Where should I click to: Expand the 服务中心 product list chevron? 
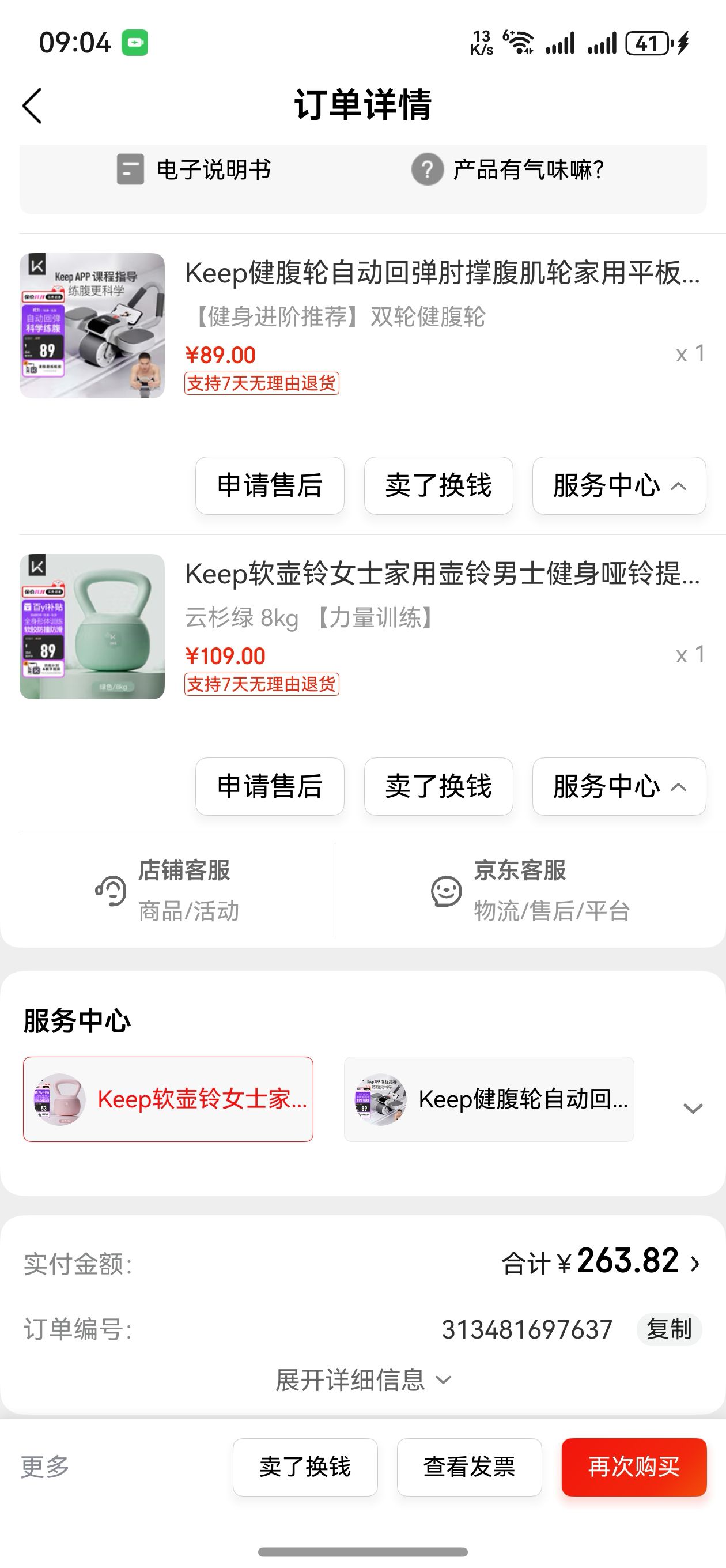[x=693, y=1108]
